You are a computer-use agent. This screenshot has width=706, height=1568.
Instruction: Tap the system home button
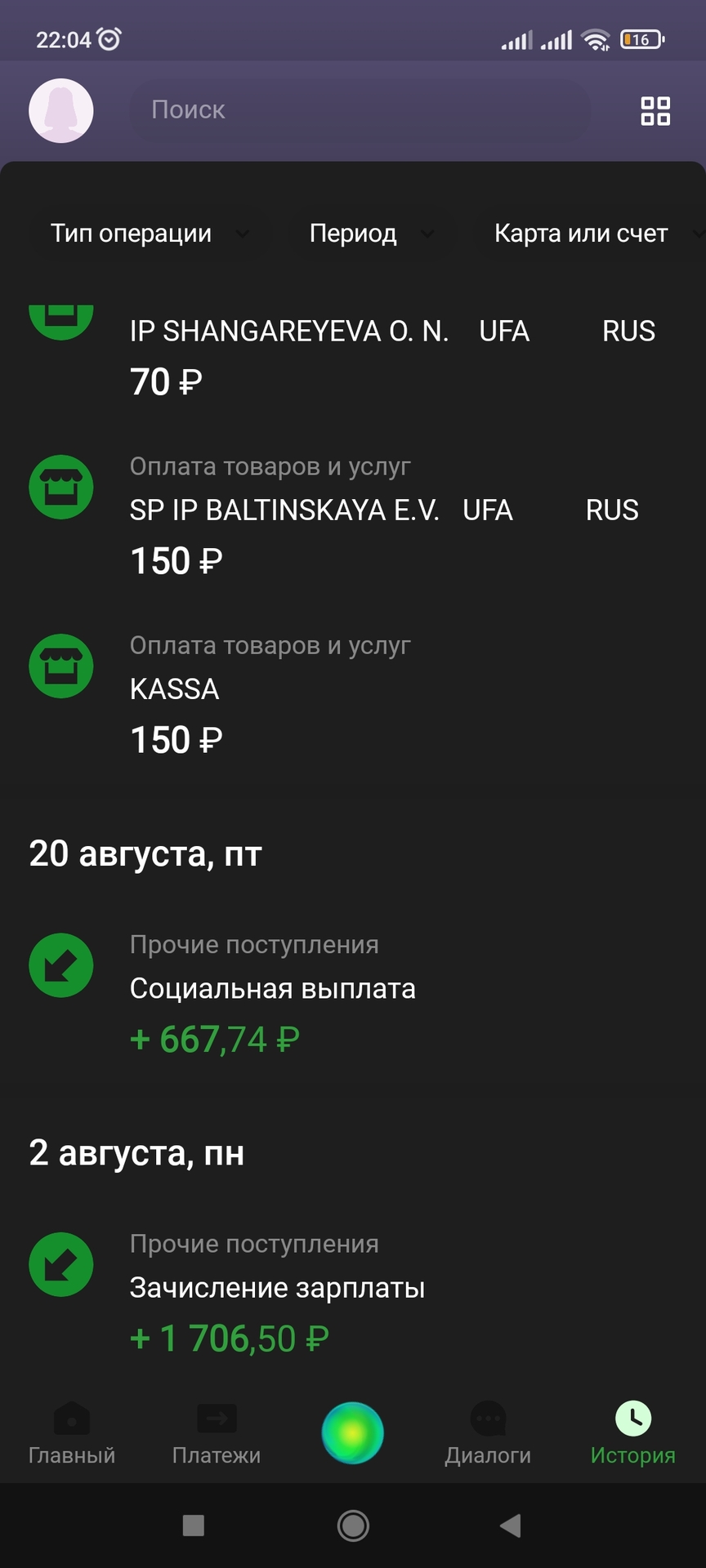pos(353,1526)
